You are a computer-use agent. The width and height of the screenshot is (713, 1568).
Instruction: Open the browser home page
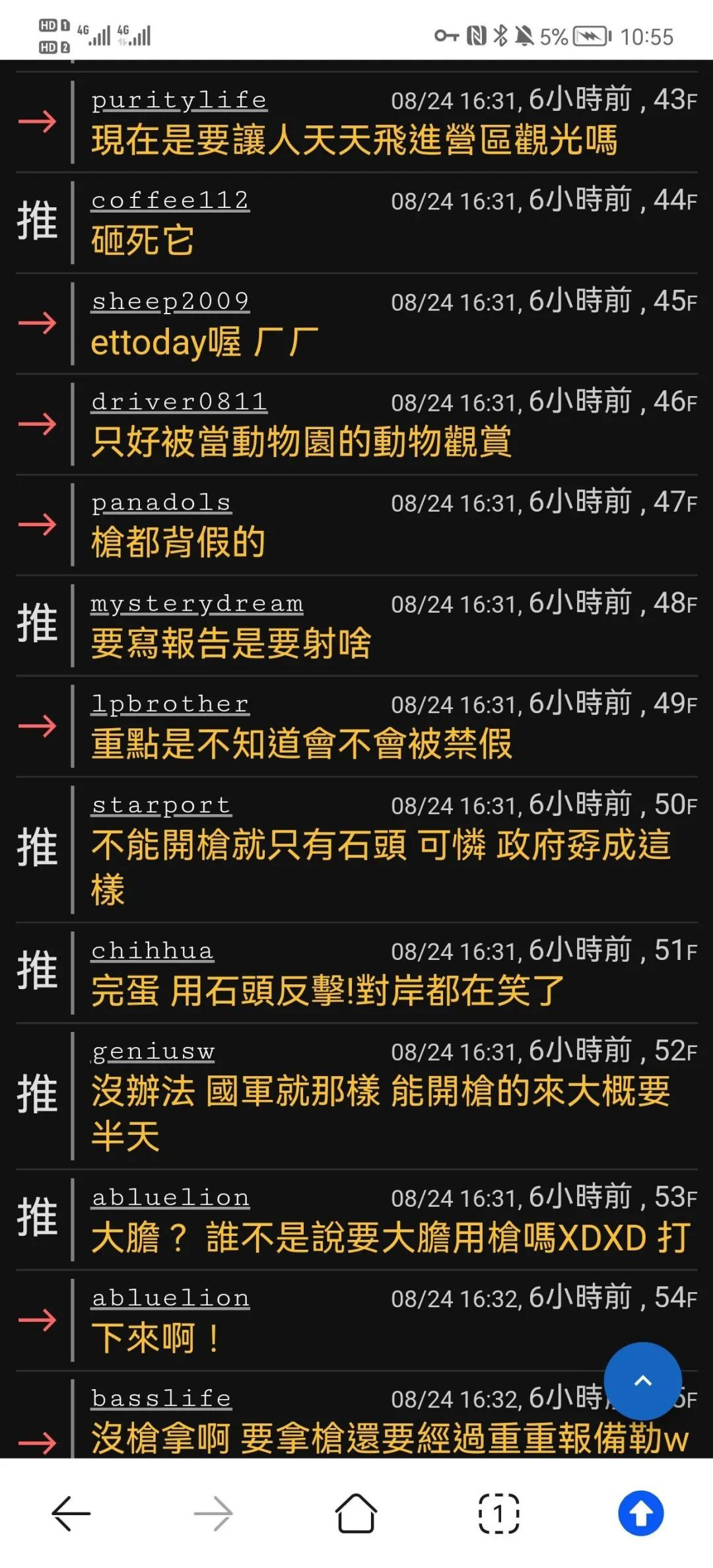point(356,1513)
